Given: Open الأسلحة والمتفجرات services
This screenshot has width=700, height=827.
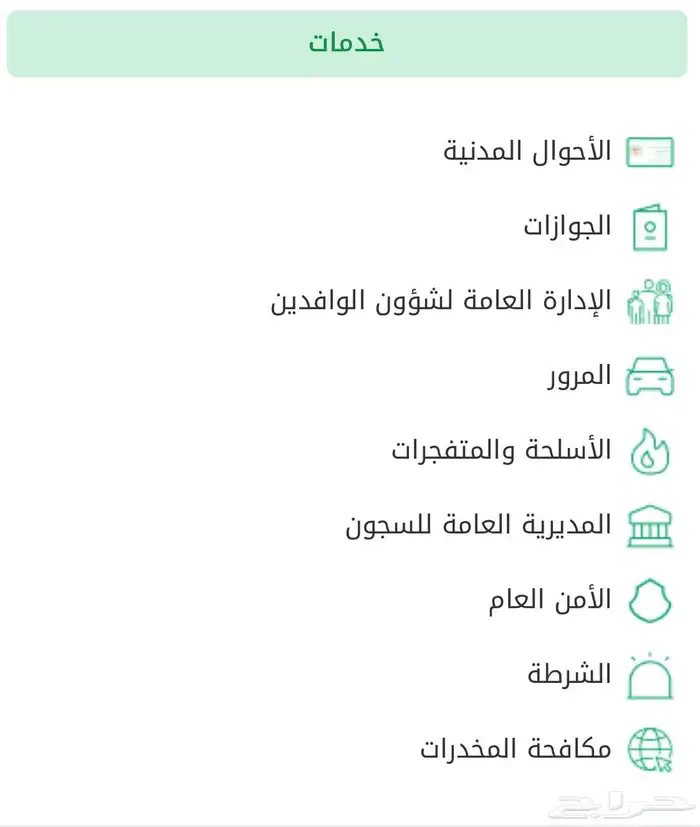Looking at the screenshot, I should point(501,450).
